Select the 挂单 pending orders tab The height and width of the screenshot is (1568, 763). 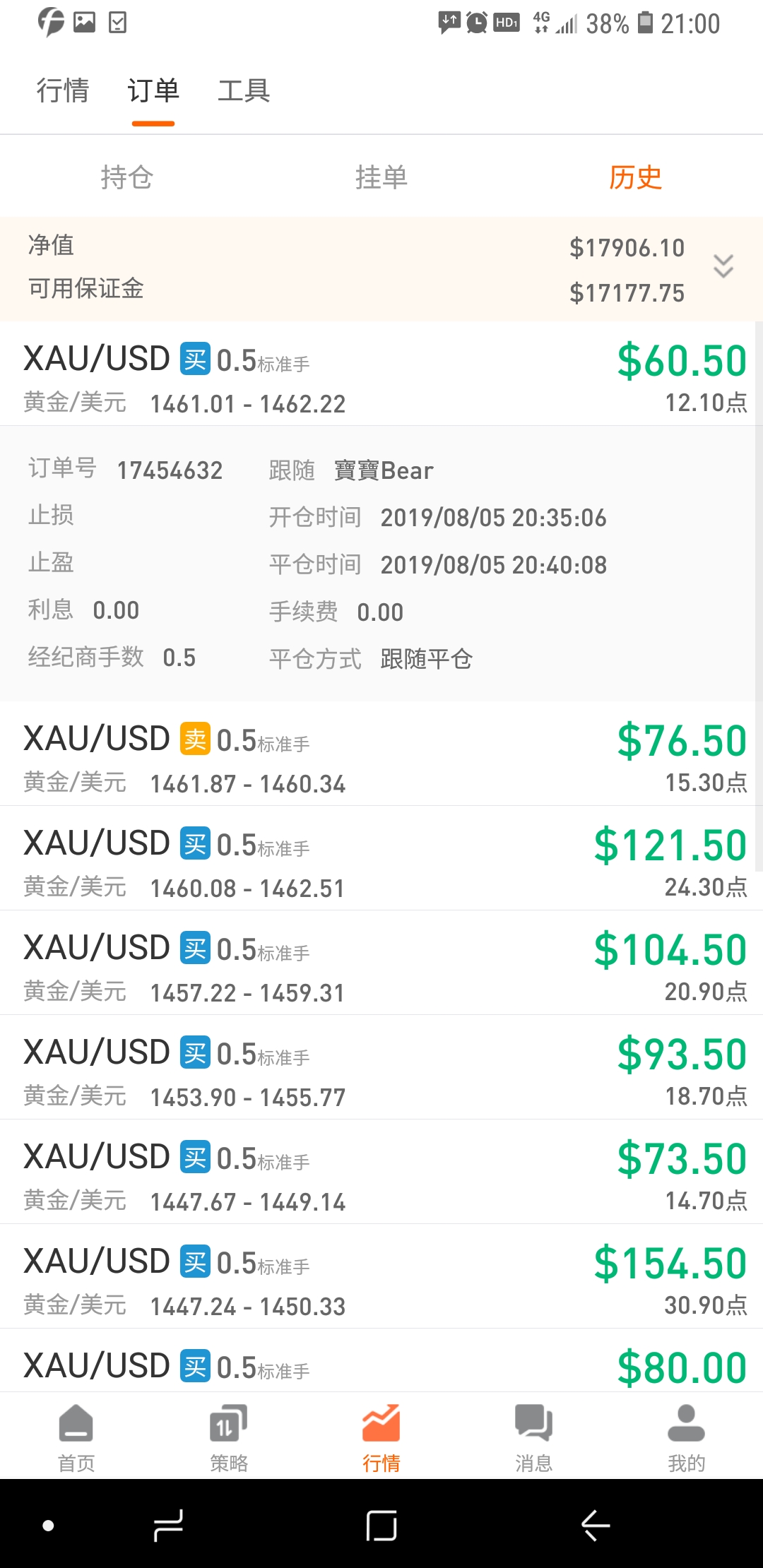(381, 177)
